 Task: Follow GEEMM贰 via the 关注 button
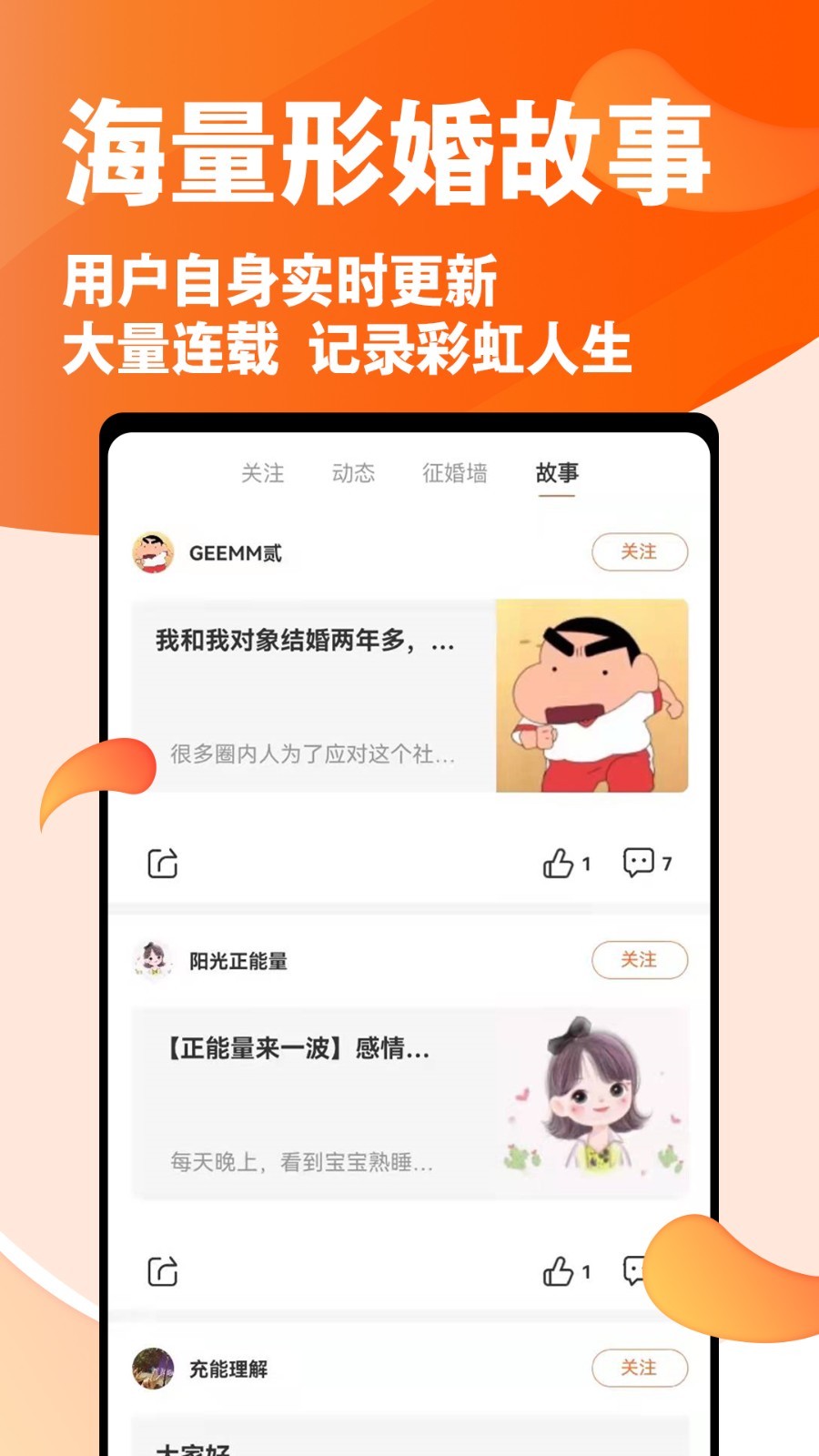click(x=640, y=551)
